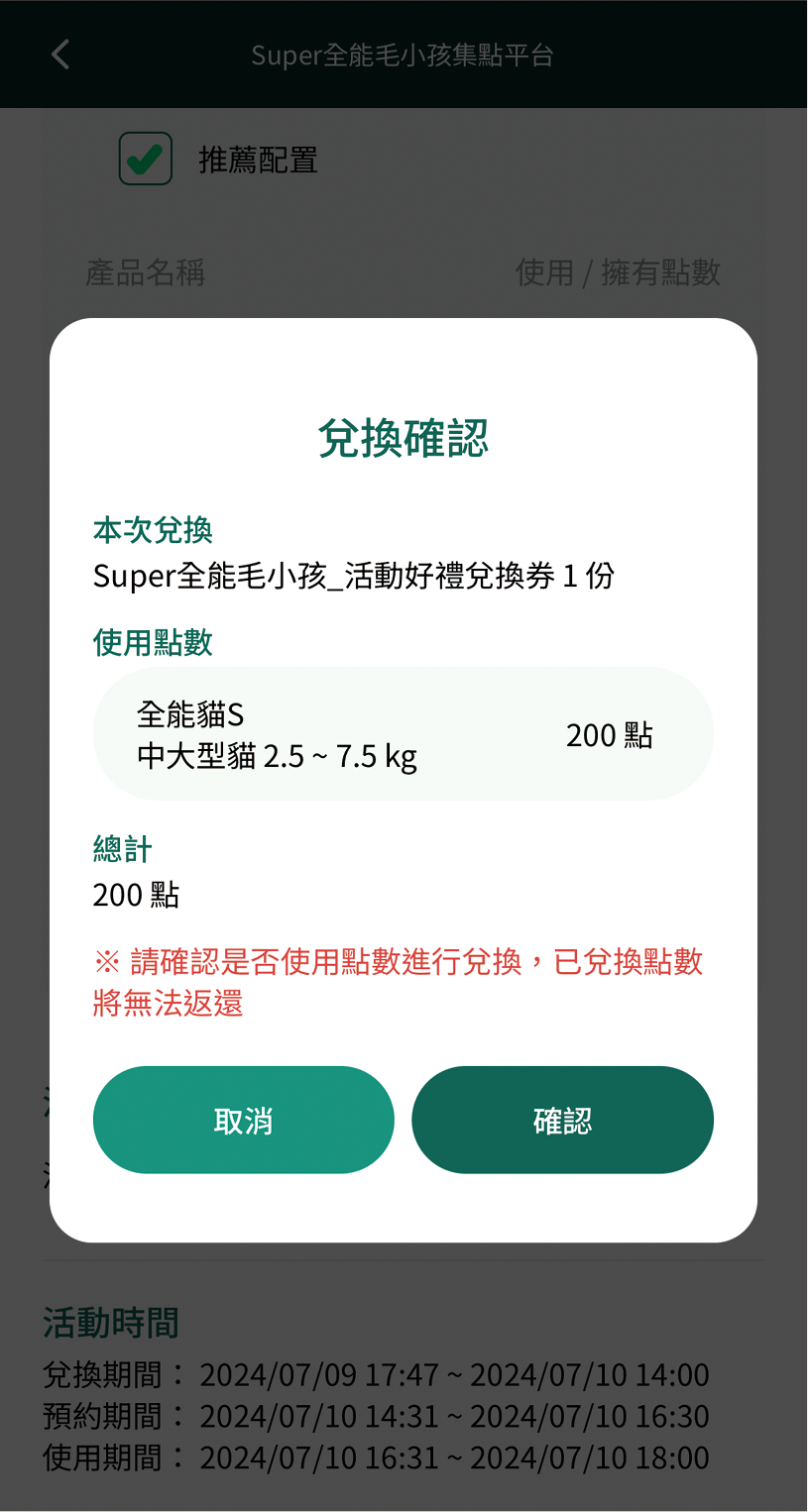Uncheck the 推薦配置 checkbox
Viewport: 808px width, 1512px height.
pyautogui.click(x=146, y=159)
